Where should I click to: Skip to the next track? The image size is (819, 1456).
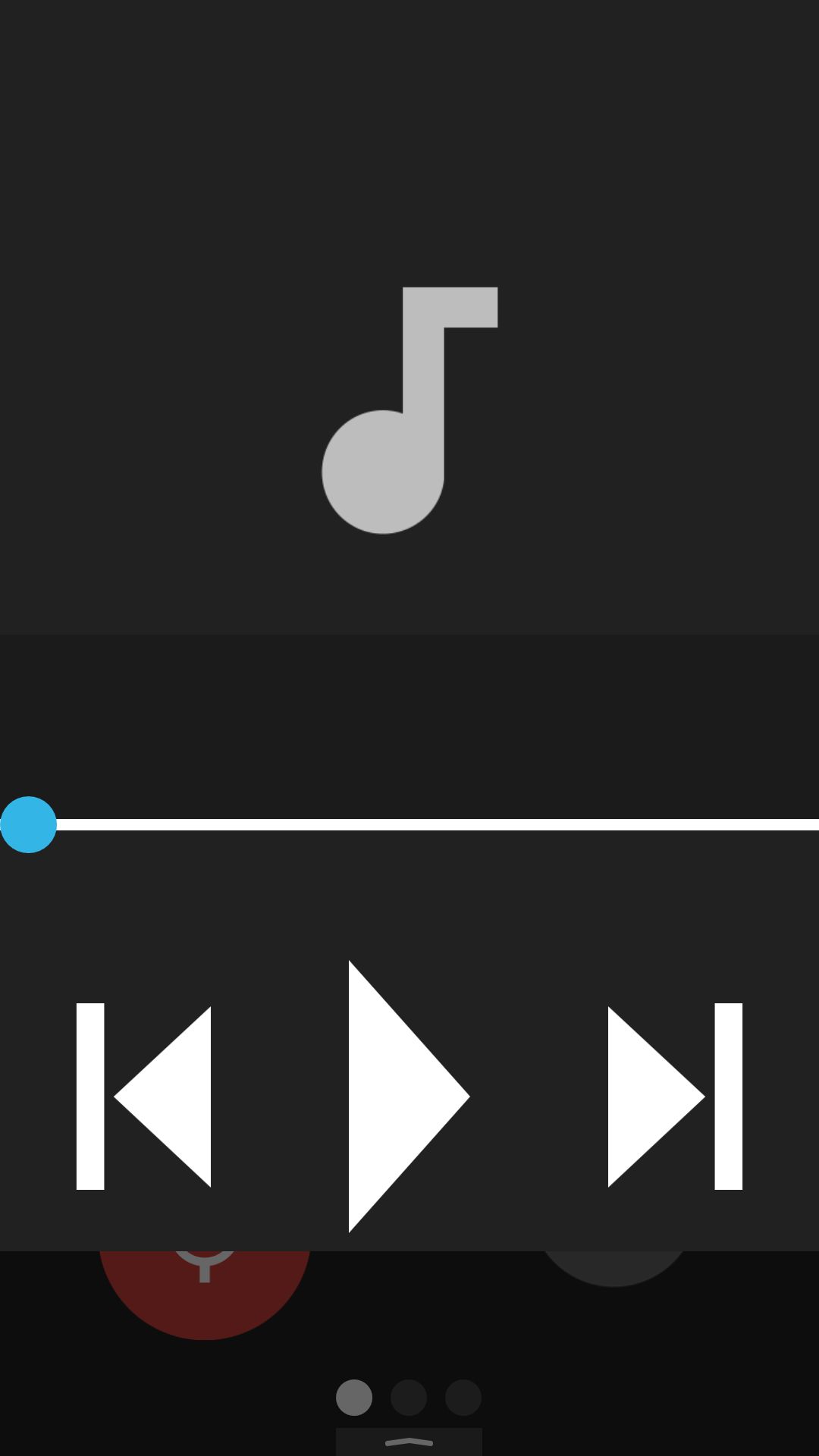click(675, 1096)
